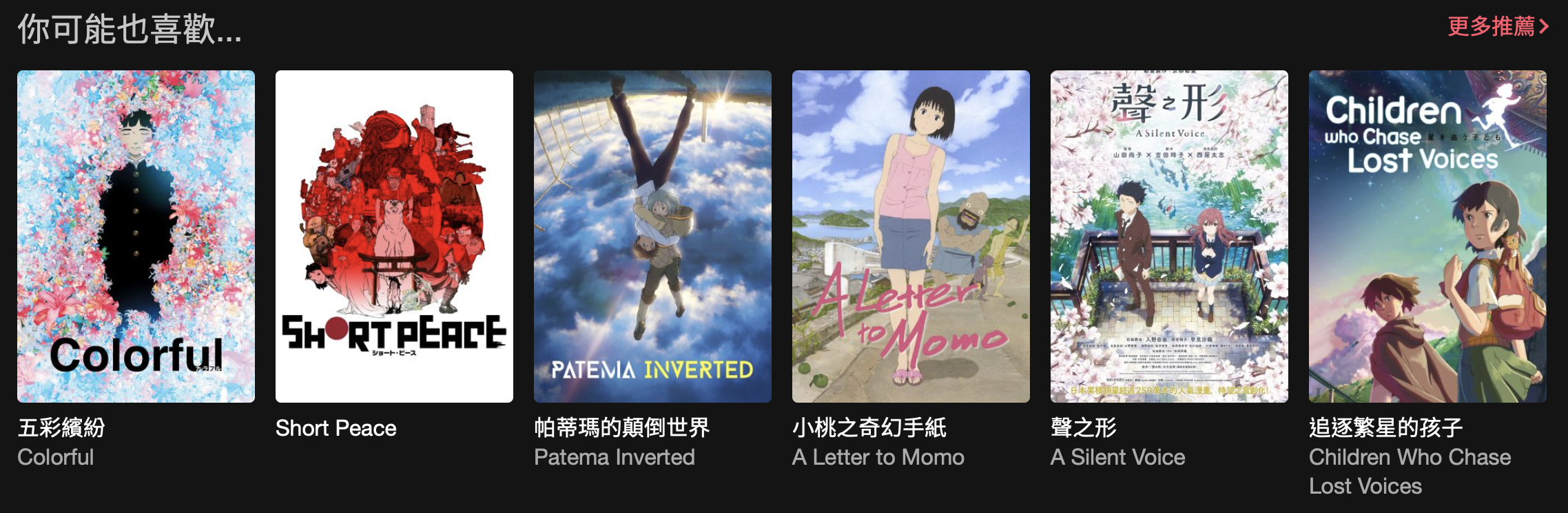
Task: Choose A Silent Voice movie
Action: (x=1169, y=237)
